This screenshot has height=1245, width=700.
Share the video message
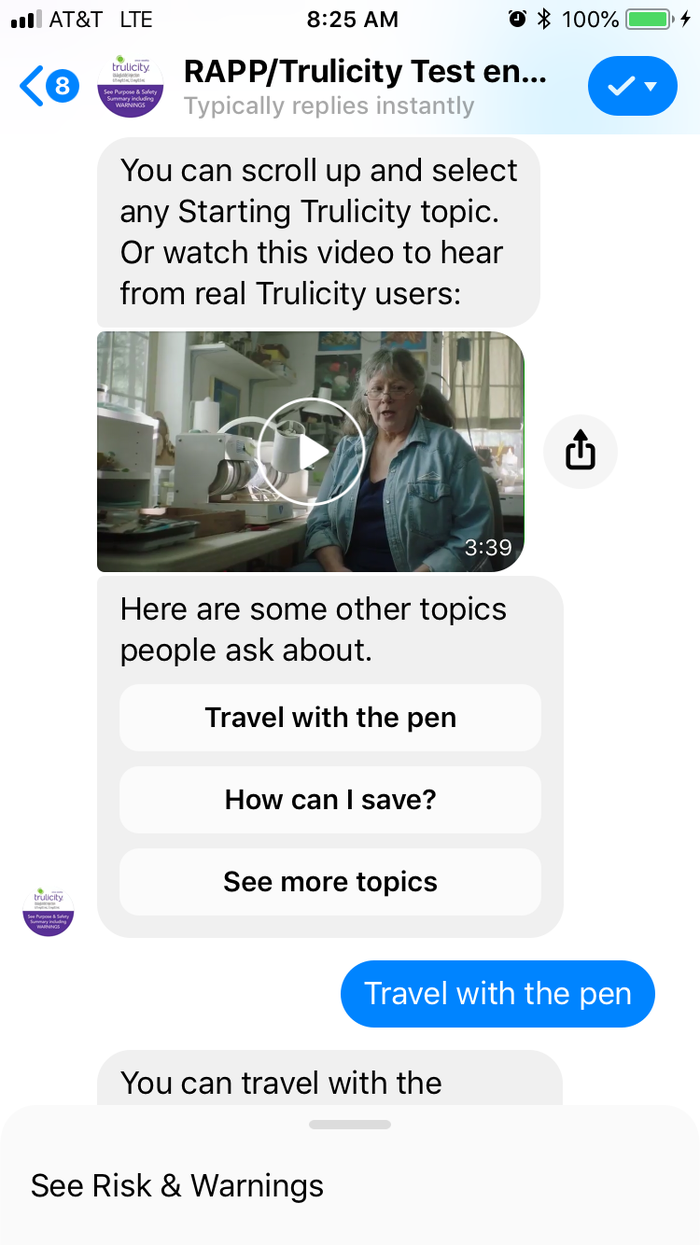tap(580, 453)
